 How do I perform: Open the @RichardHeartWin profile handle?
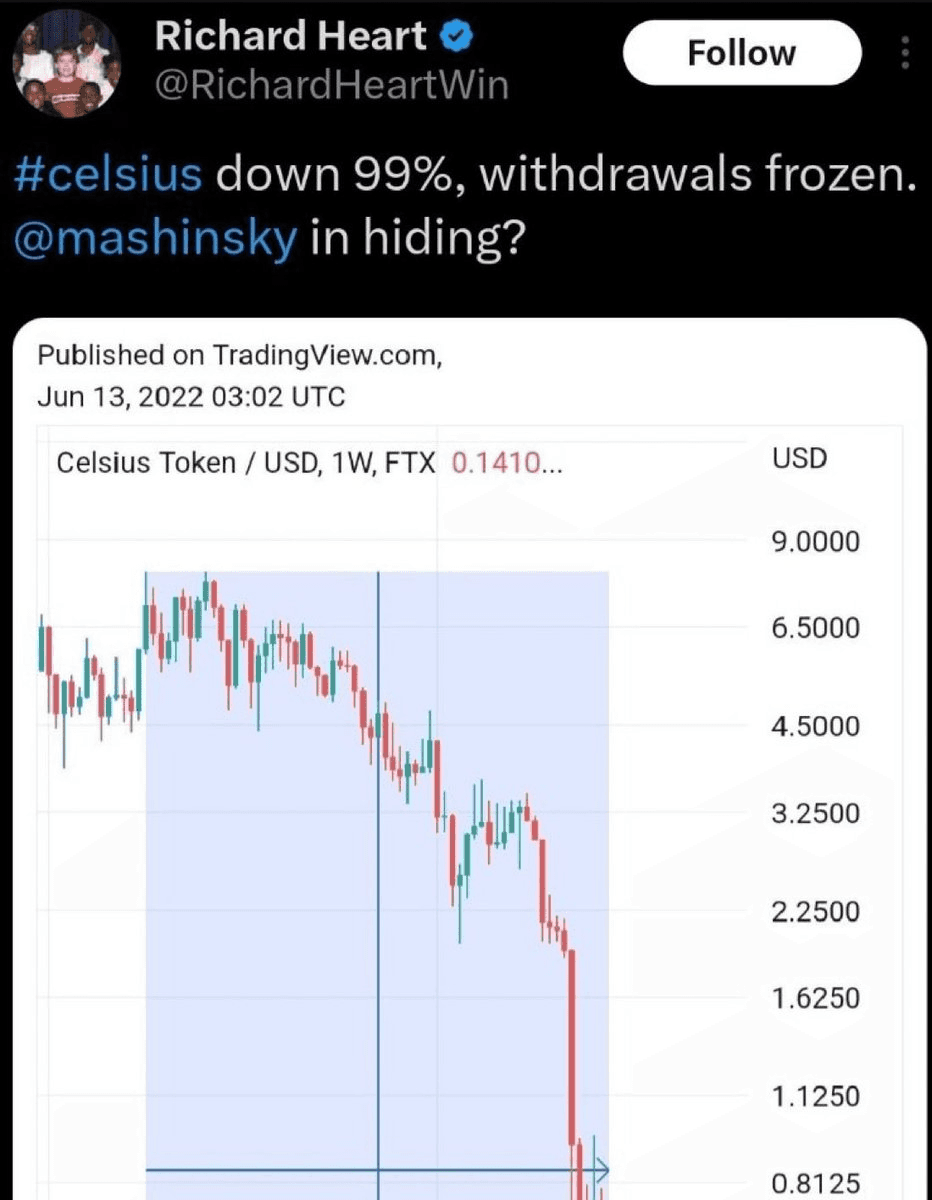click(x=331, y=86)
